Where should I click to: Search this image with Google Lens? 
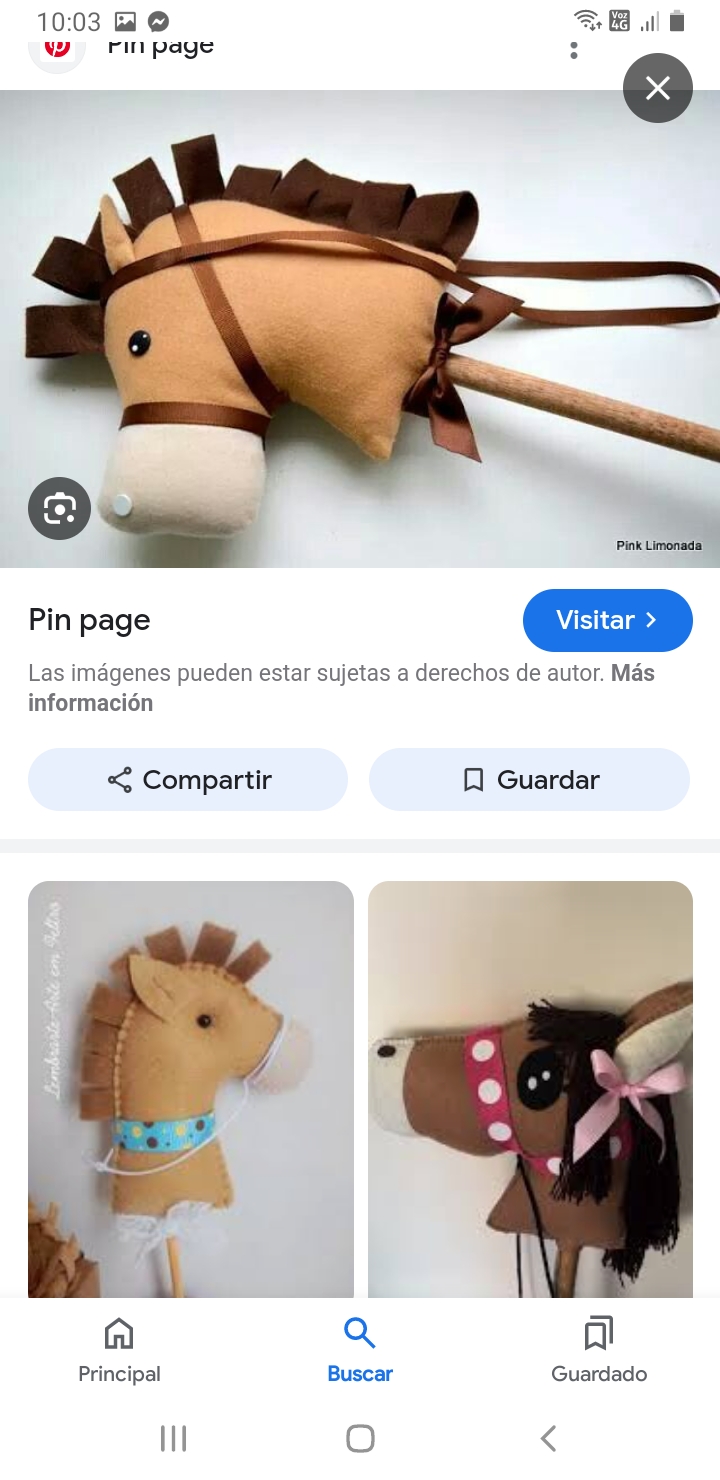(59, 509)
